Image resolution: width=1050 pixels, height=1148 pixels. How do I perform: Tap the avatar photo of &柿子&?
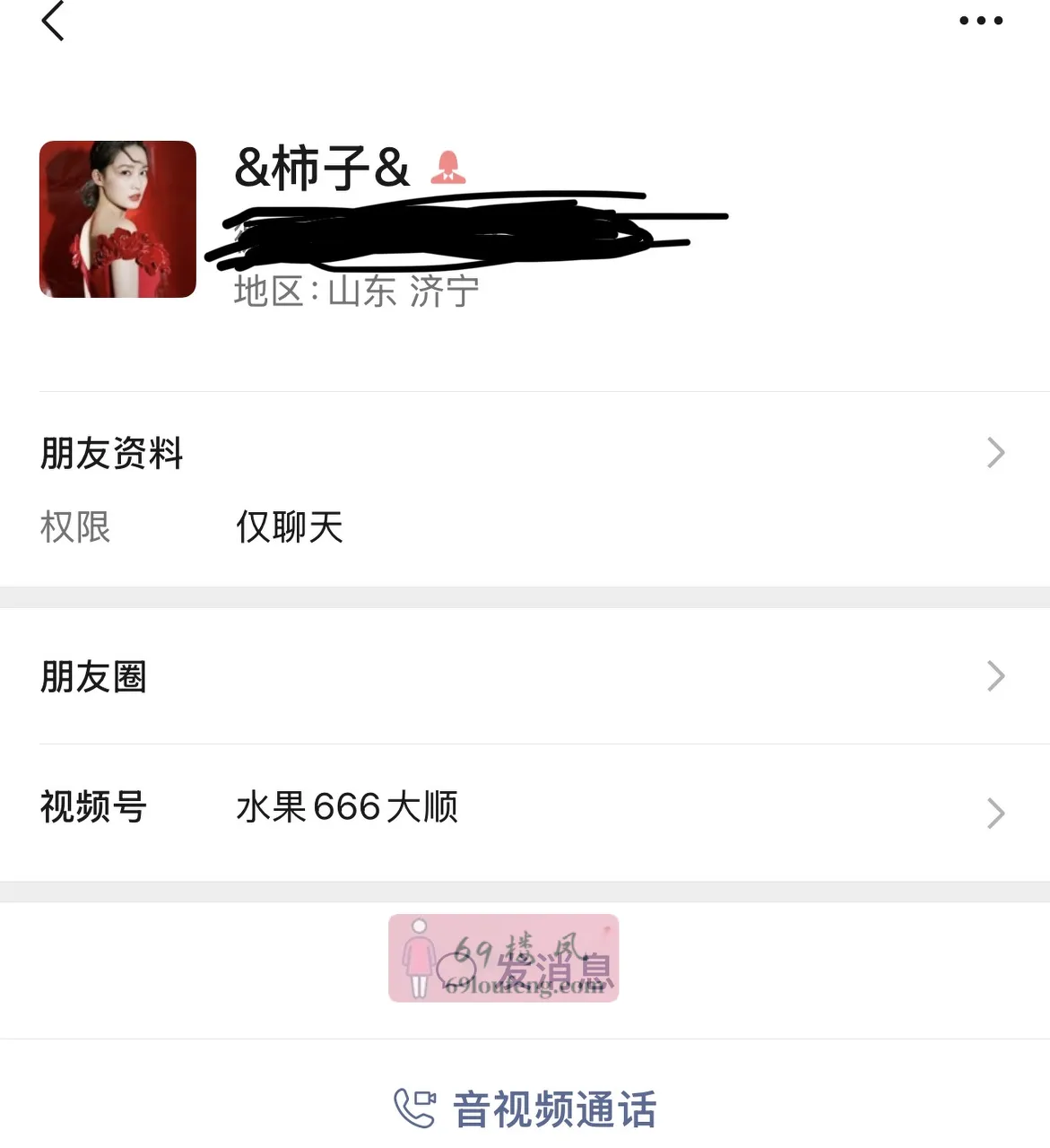117,219
